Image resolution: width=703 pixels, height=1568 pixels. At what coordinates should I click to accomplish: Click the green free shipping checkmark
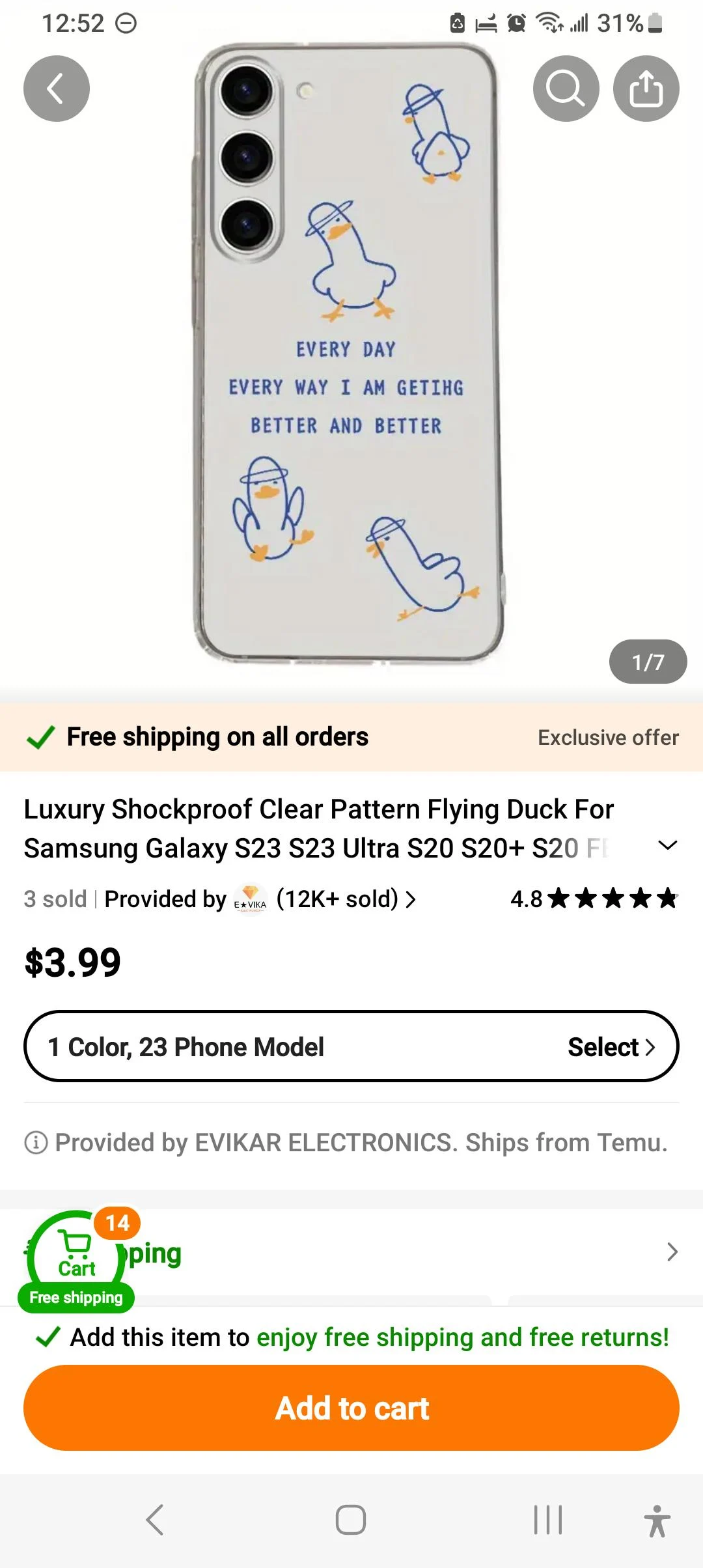pyautogui.click(x=40, y=736)
